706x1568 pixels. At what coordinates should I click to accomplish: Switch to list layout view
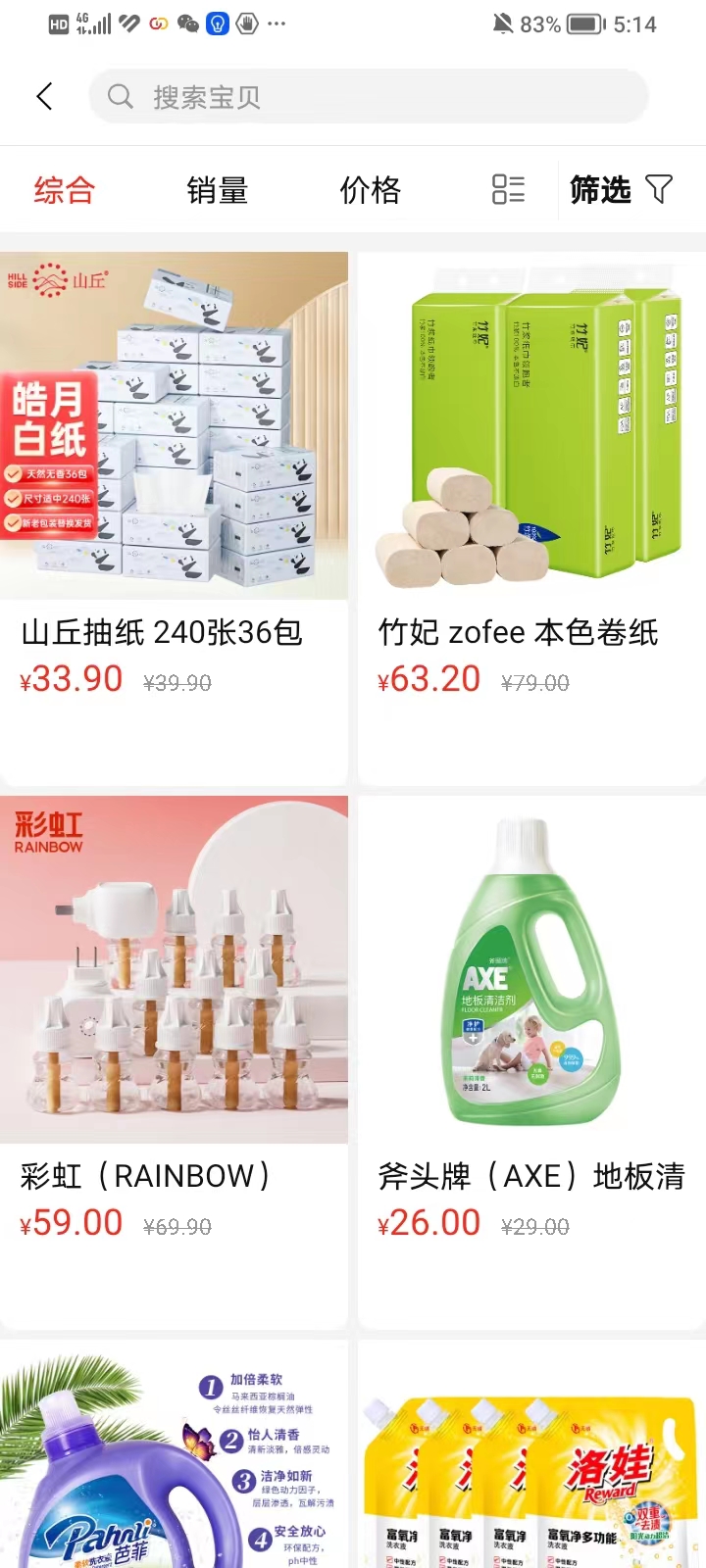point(508,189)
